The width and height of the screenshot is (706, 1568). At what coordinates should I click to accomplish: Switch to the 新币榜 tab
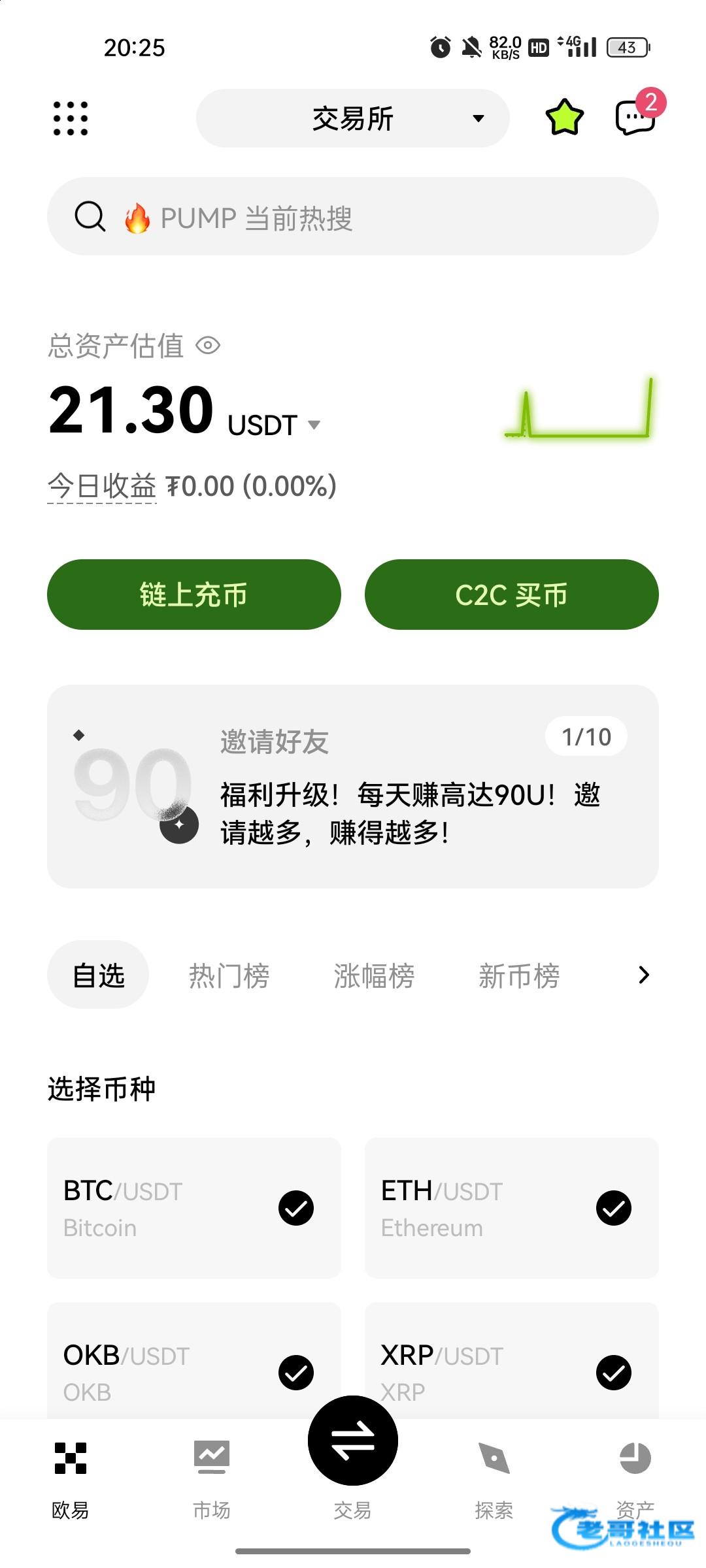[519, 975]
